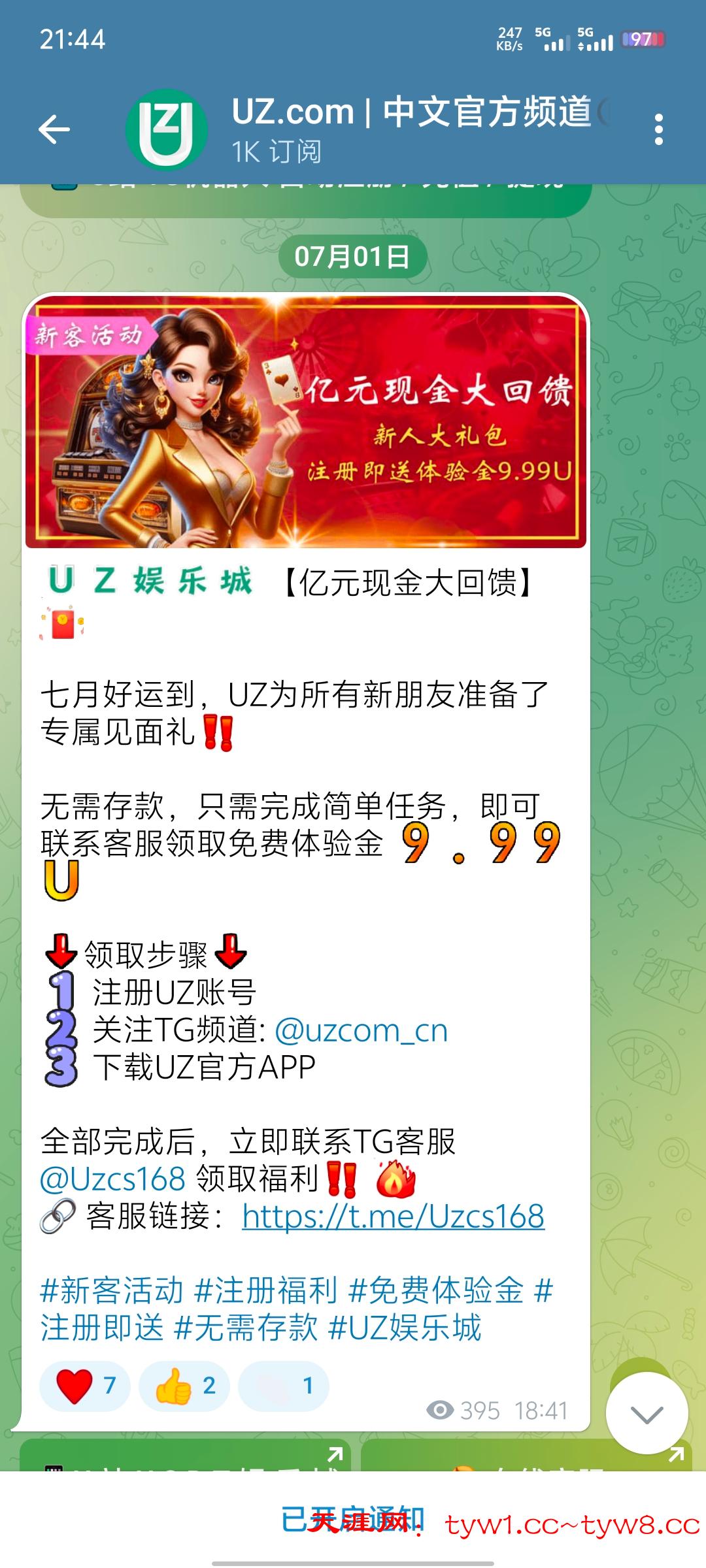The height and width of the screenshot is (1568, 706).
Task: Go back using the arrow
Action: point(54,129)
